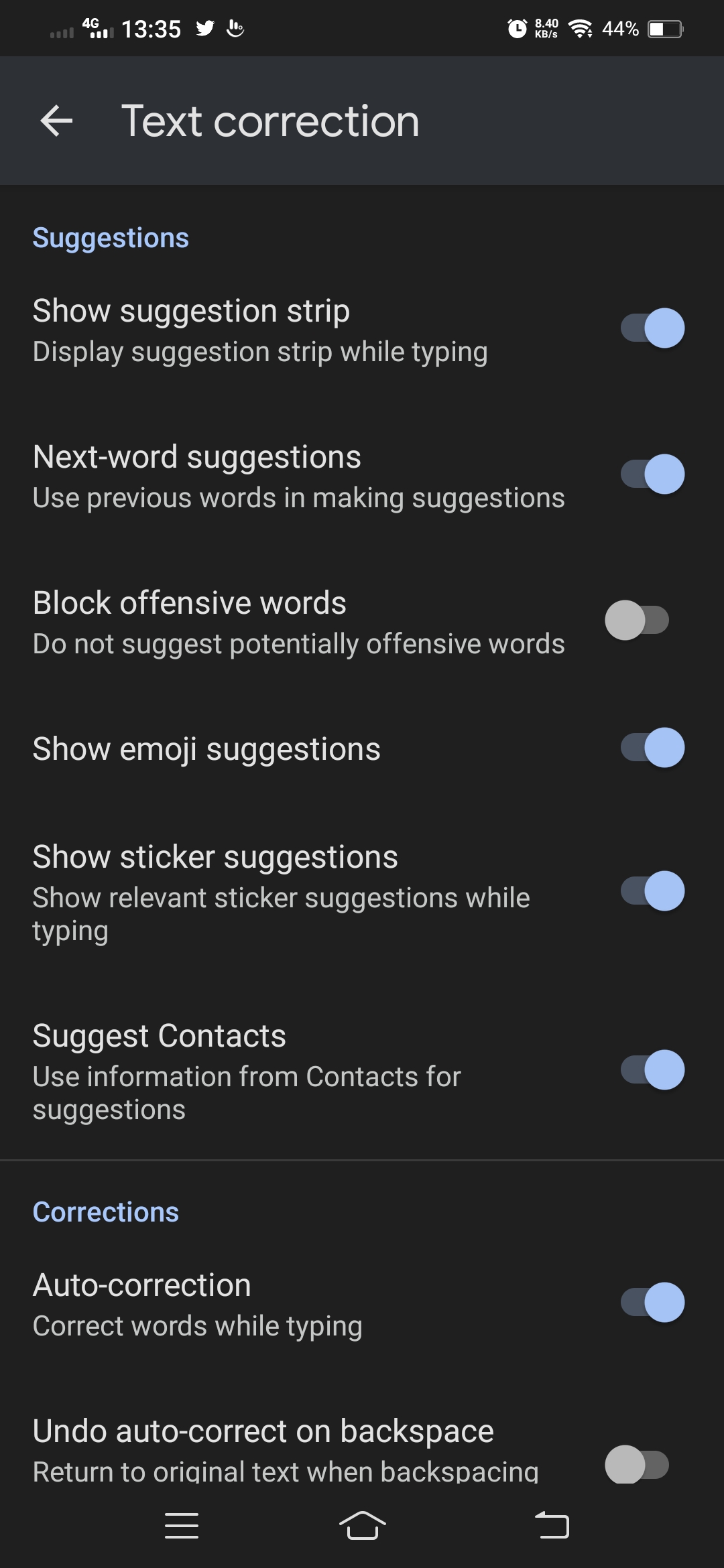724x1568 pixels.
Task: Click the Wi-Fi signal icon
Action: (x=581, y=27)
